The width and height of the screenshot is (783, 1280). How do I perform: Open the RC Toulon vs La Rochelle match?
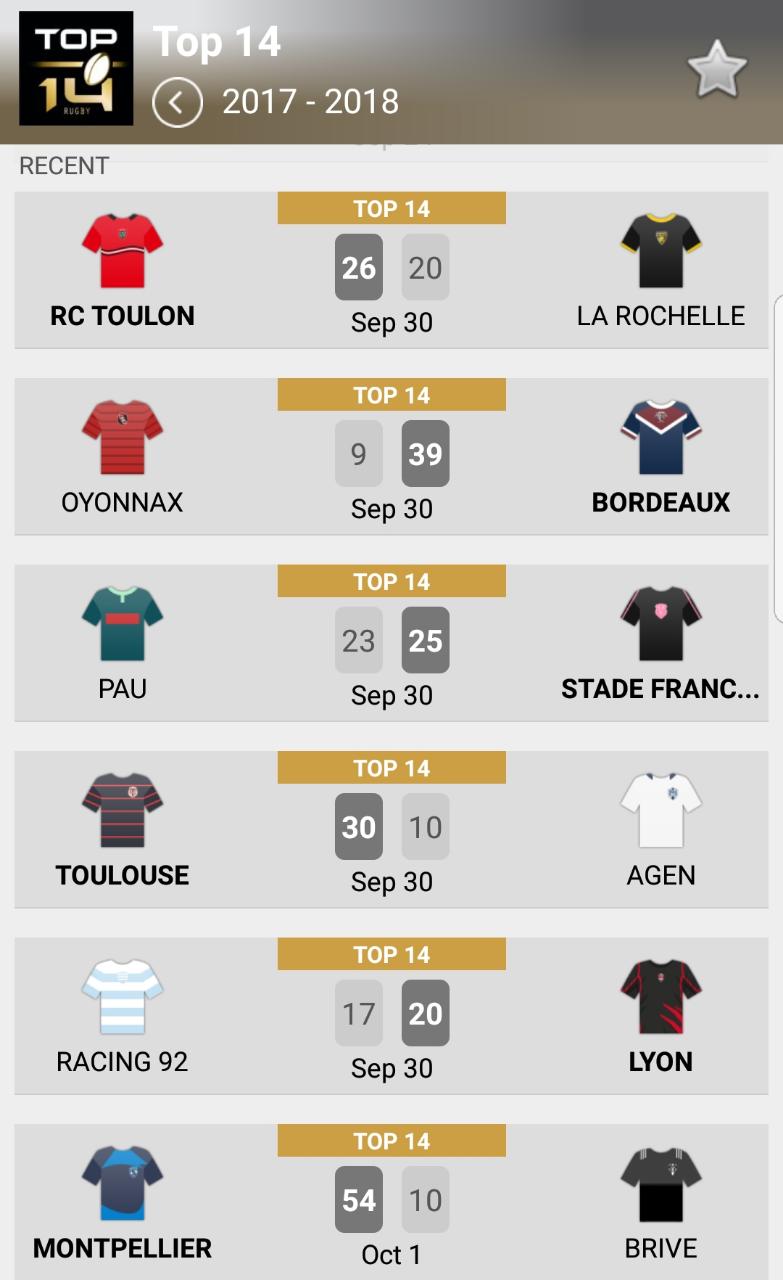391,270
